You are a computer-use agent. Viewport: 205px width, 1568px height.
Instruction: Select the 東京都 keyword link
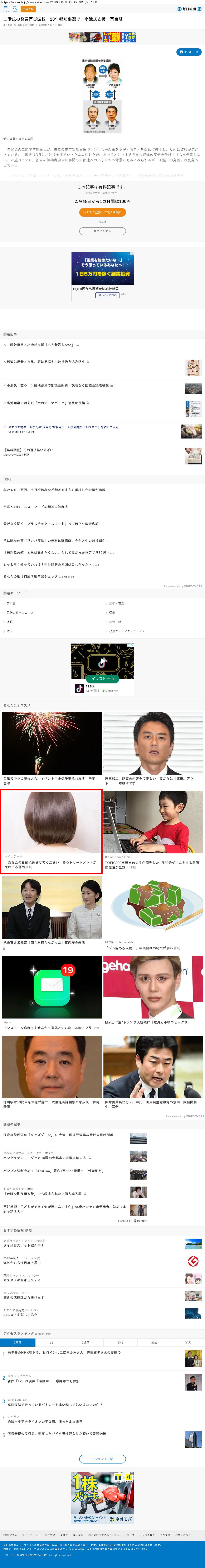[11, 603]
